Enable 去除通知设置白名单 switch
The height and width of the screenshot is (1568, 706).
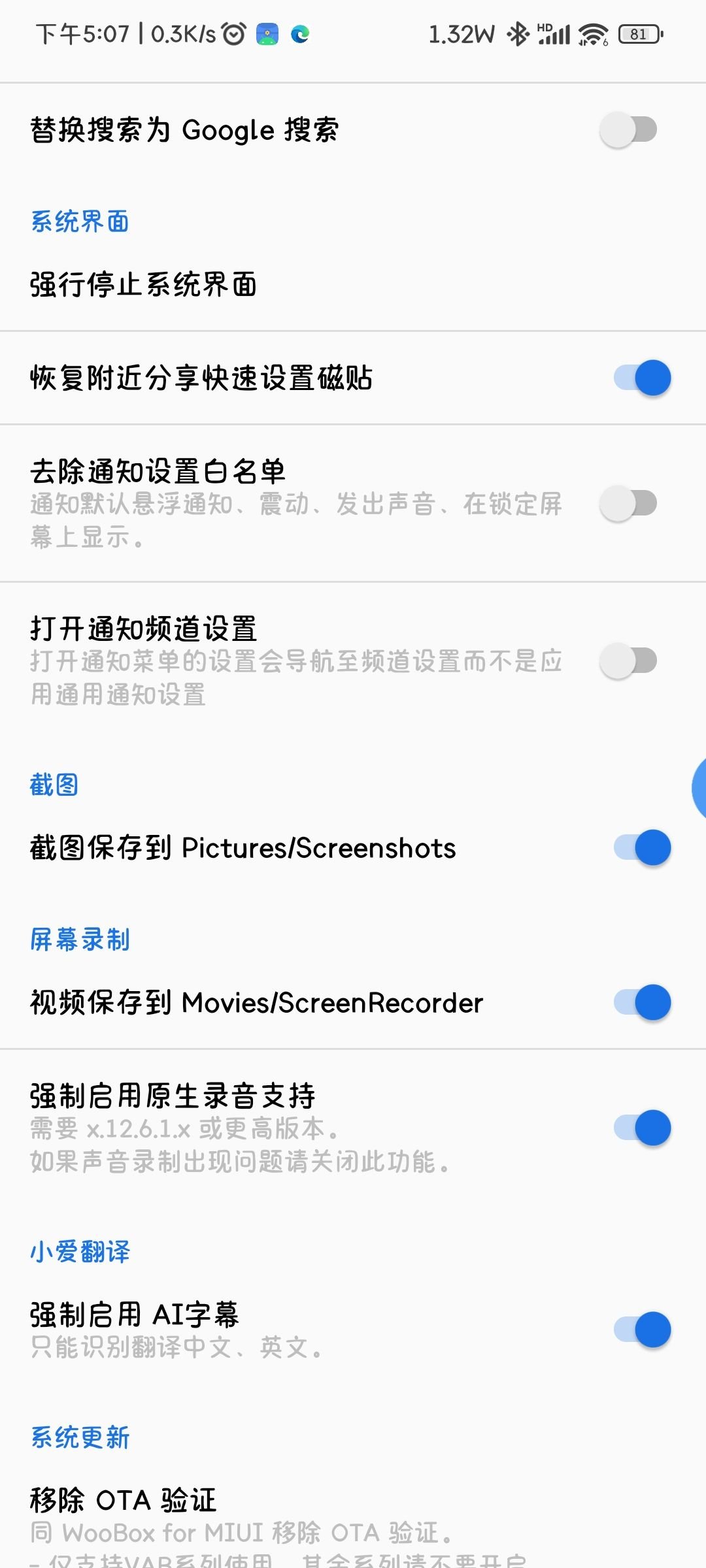point(628,503)
